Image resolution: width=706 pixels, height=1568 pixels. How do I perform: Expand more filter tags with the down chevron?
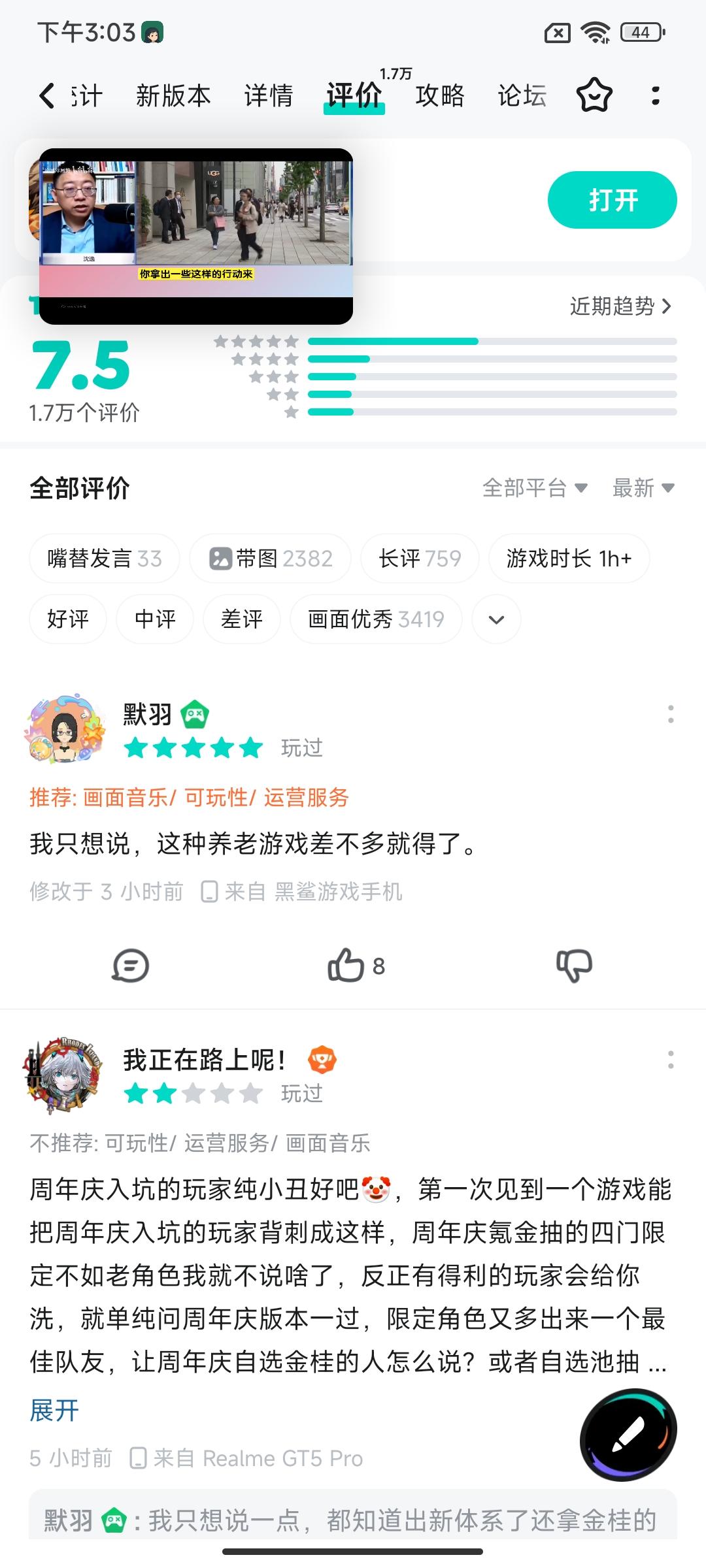496,619
